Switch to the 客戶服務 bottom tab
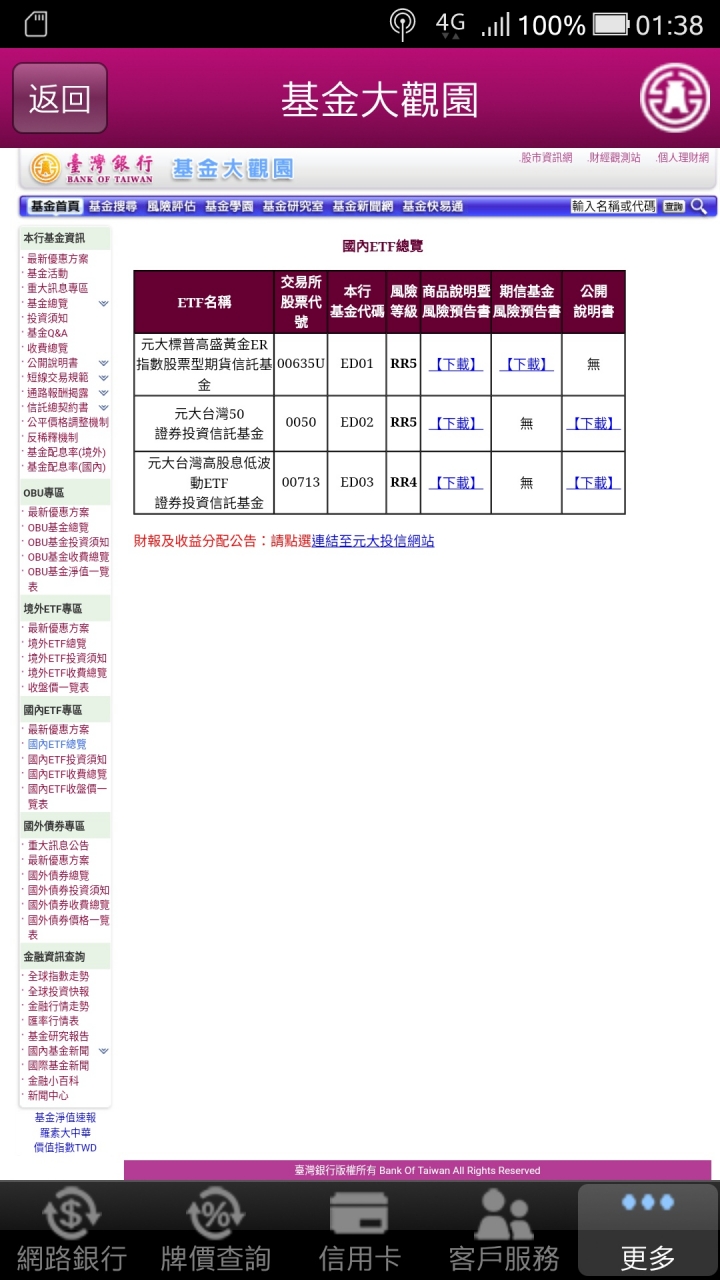 (x=504, y=1230)
